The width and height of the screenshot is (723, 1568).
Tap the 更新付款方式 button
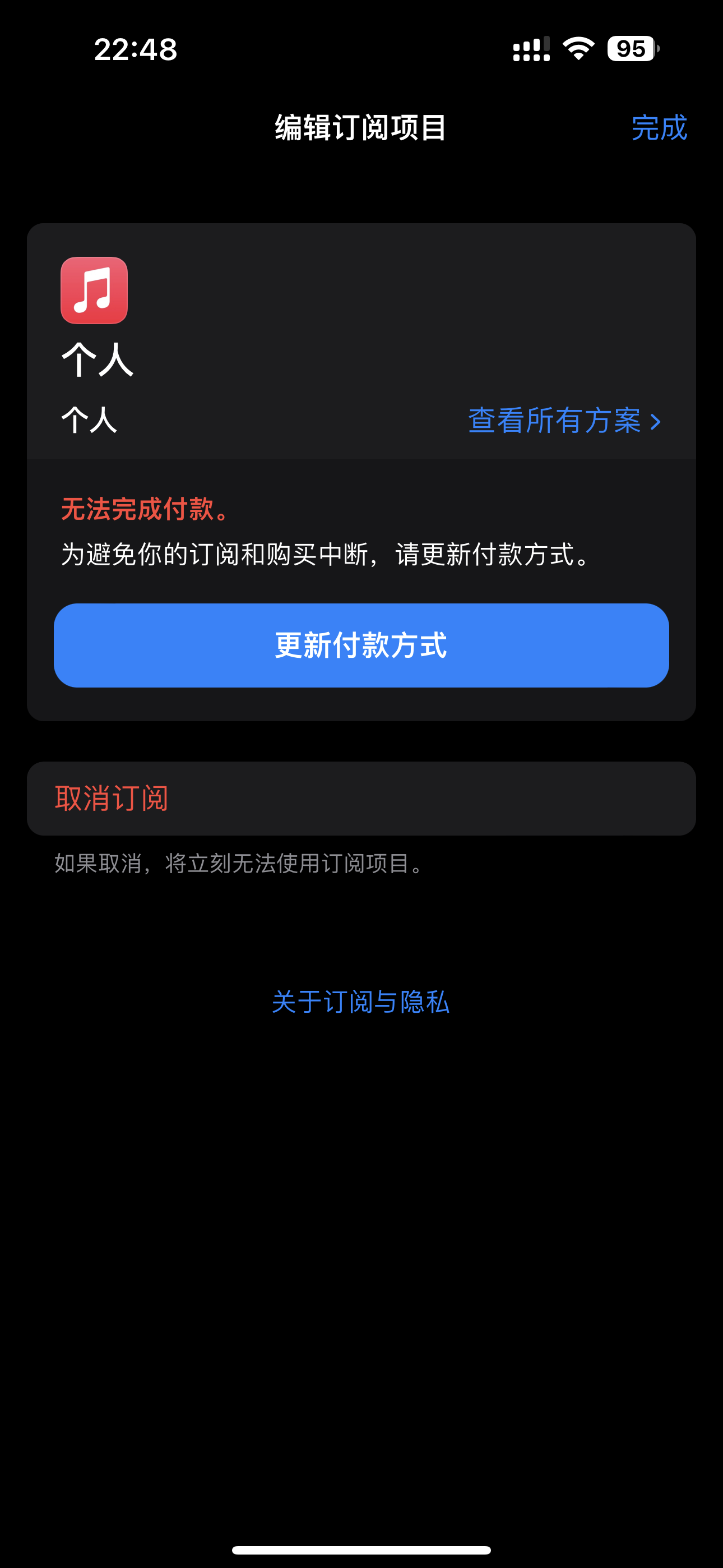[361, 645]
